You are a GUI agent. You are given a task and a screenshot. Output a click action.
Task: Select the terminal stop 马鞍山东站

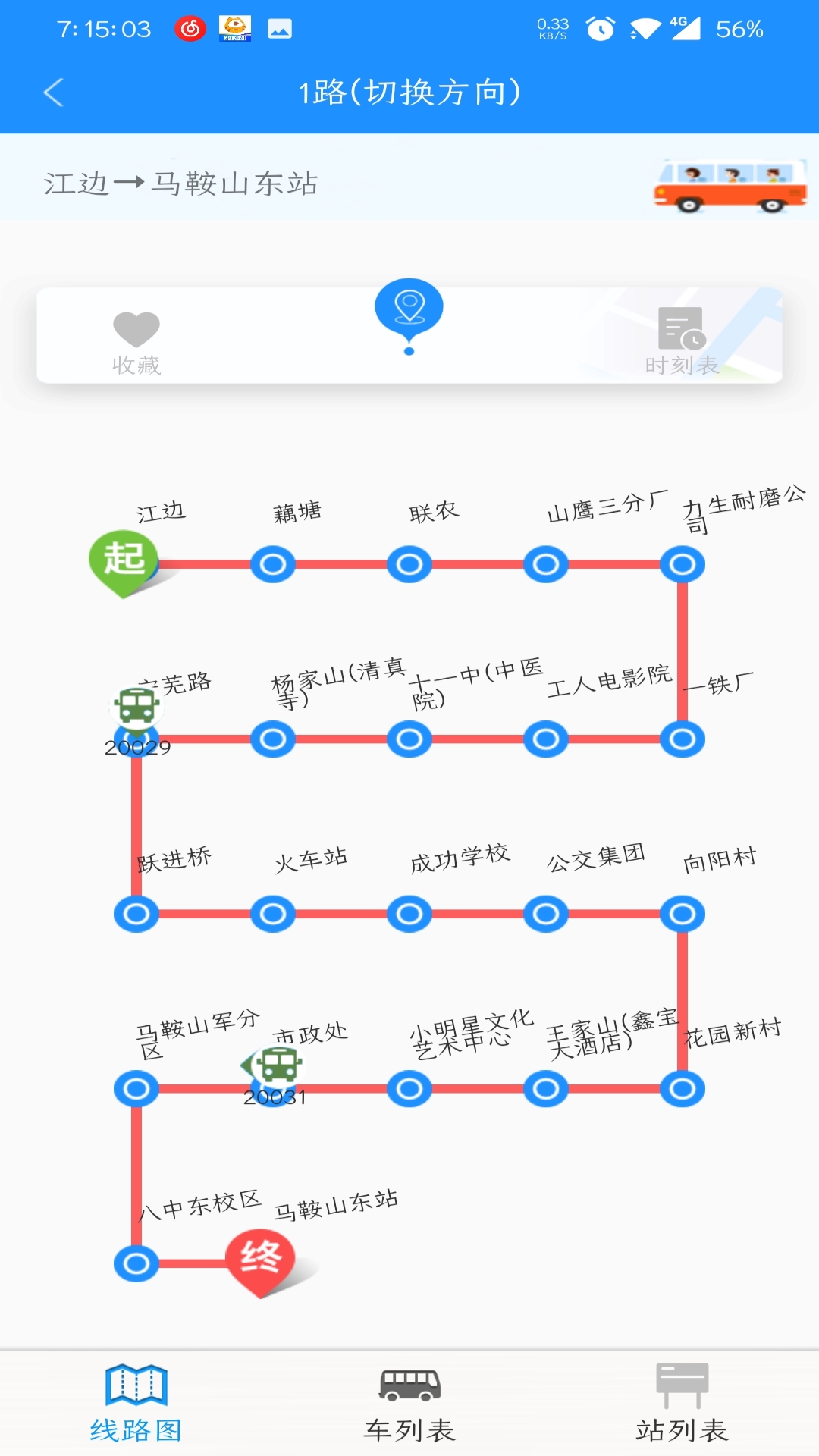click(x=261, y=1260)
